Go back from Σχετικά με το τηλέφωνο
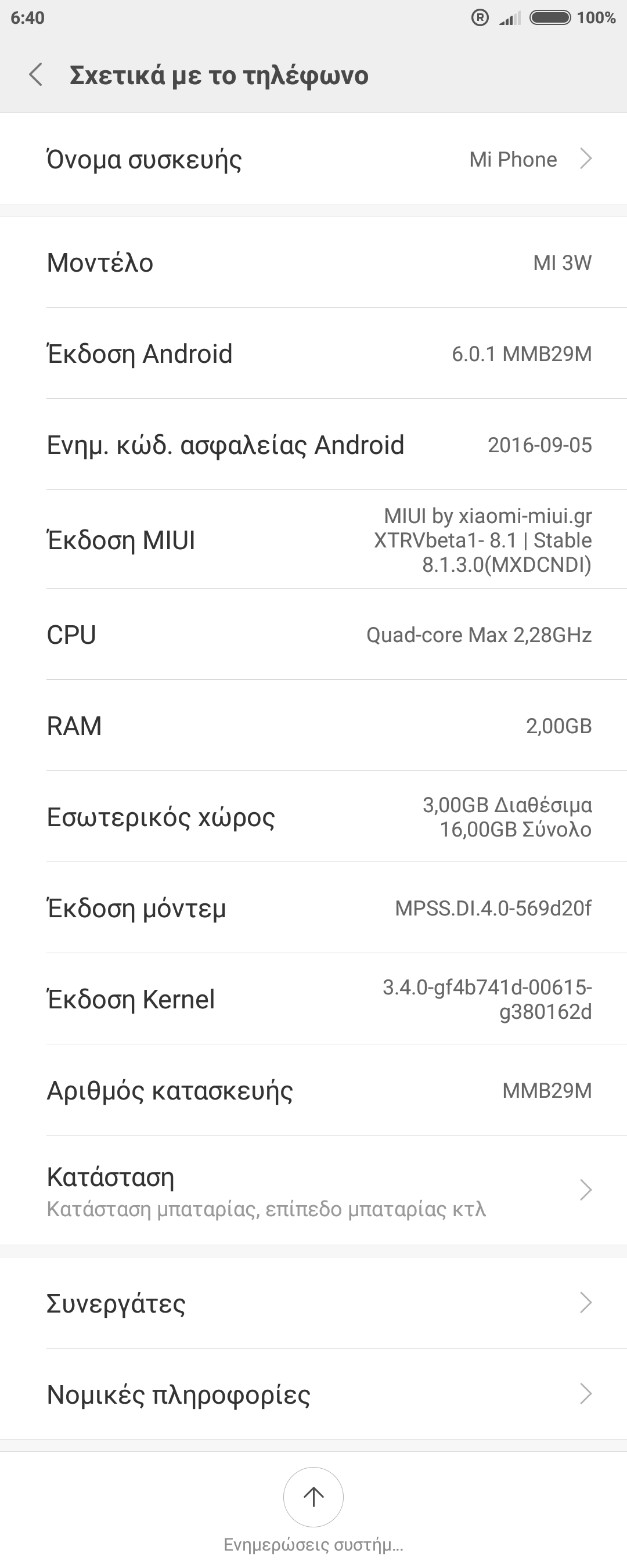 tap(36, 75)
